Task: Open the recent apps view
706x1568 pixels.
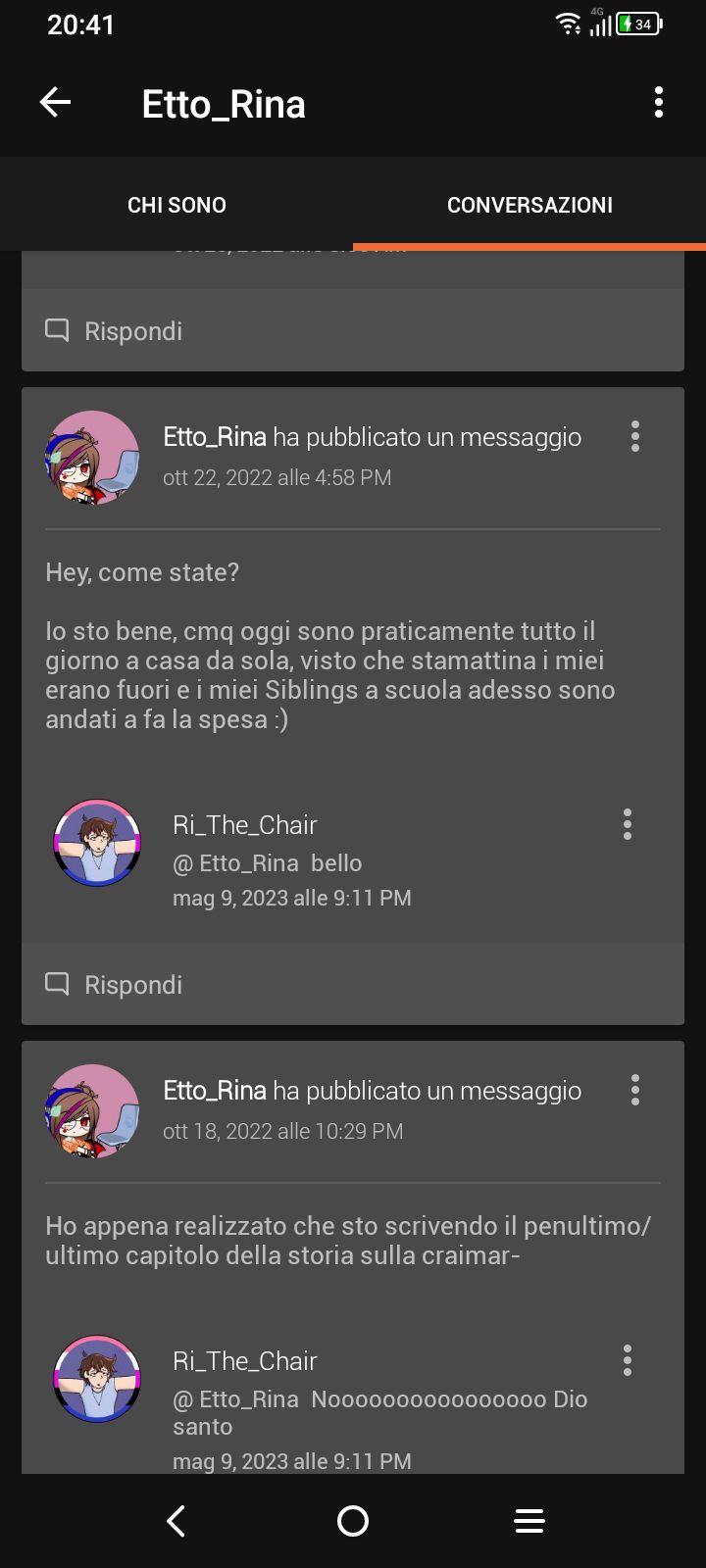Action: (529, 1521)
